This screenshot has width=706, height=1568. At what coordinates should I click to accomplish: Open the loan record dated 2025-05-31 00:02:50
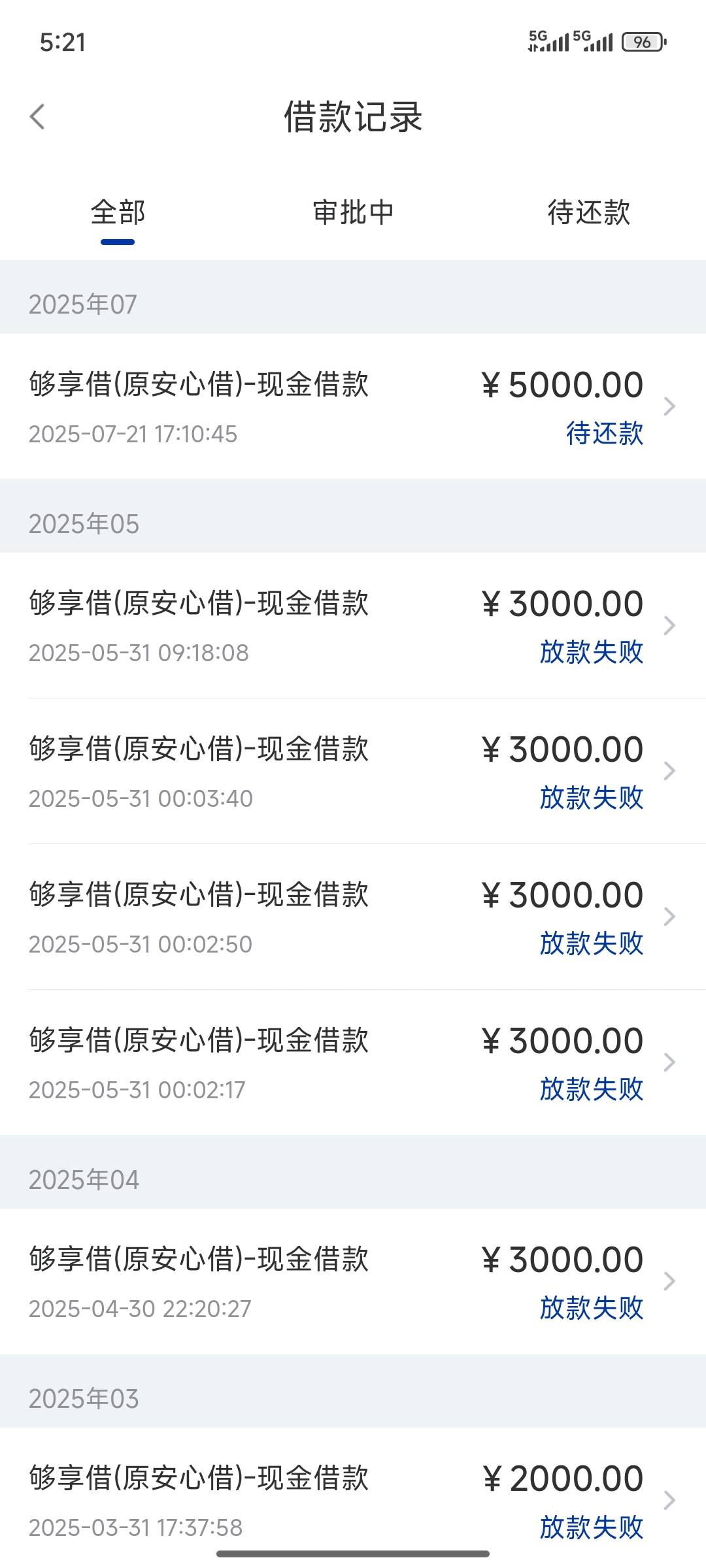click(x=353, y=917)
